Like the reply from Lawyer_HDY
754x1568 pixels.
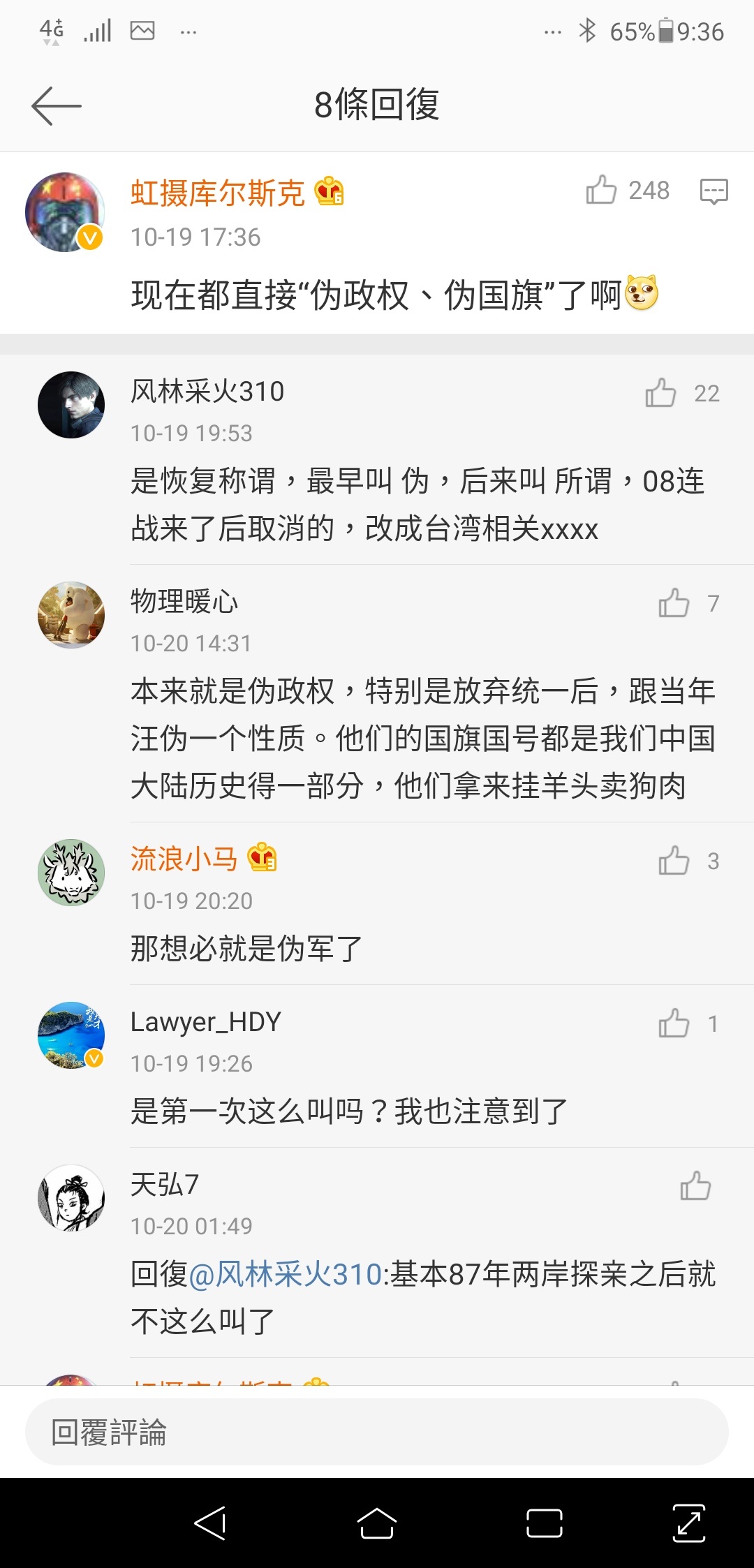[x=674, y=1023]
